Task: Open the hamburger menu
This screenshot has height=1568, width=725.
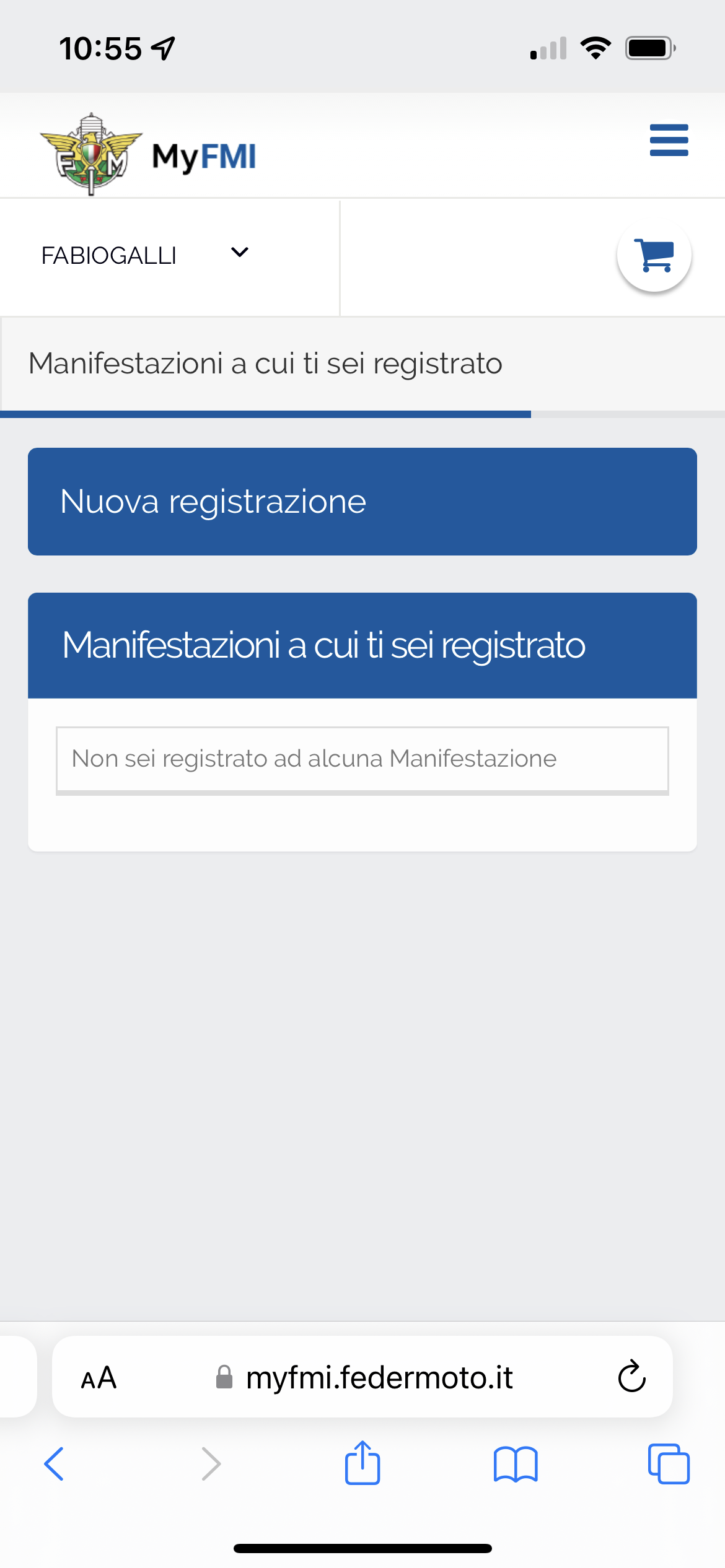Action: tap(669, 140)
